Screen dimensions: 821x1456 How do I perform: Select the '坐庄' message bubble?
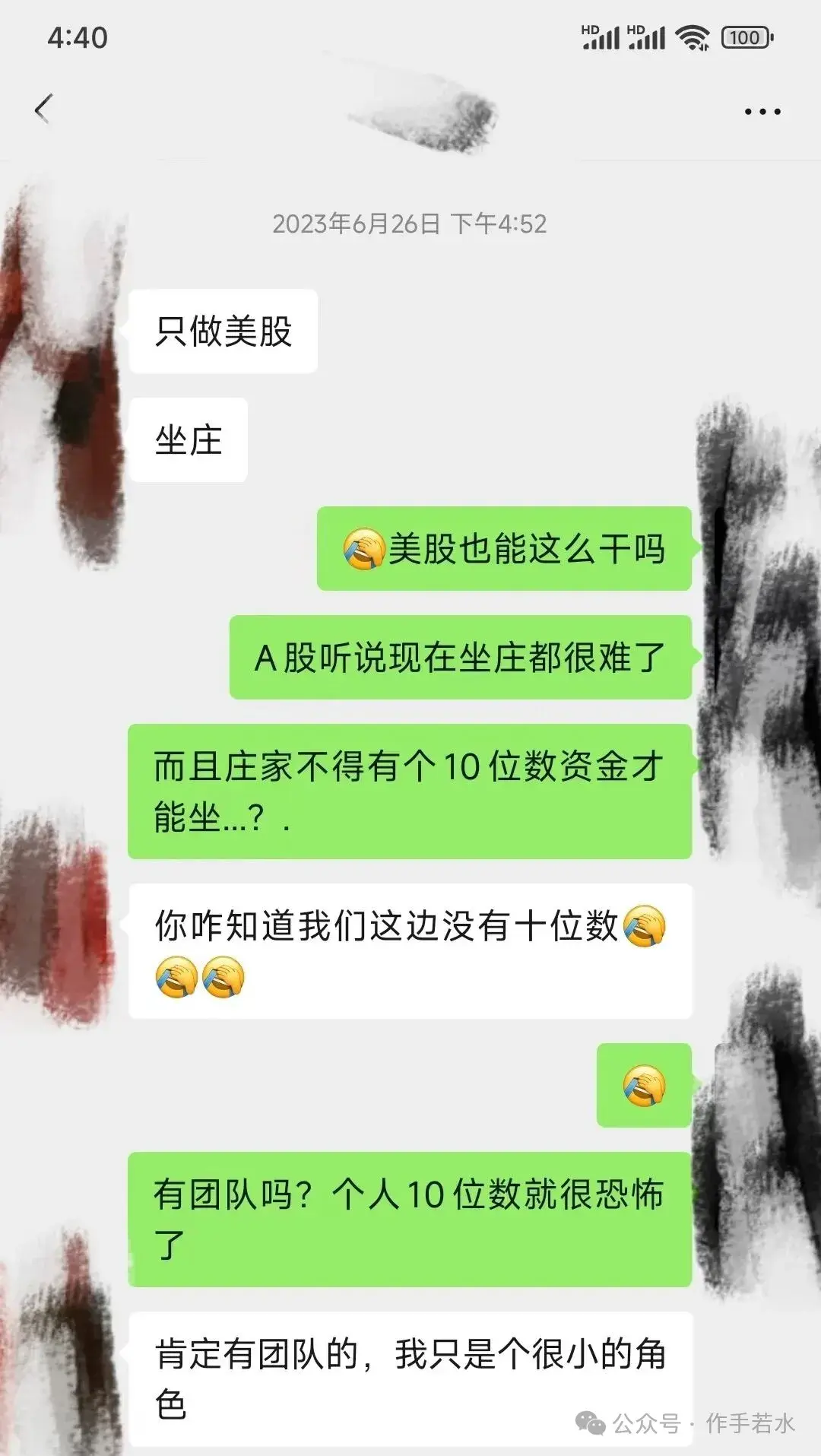188,439
